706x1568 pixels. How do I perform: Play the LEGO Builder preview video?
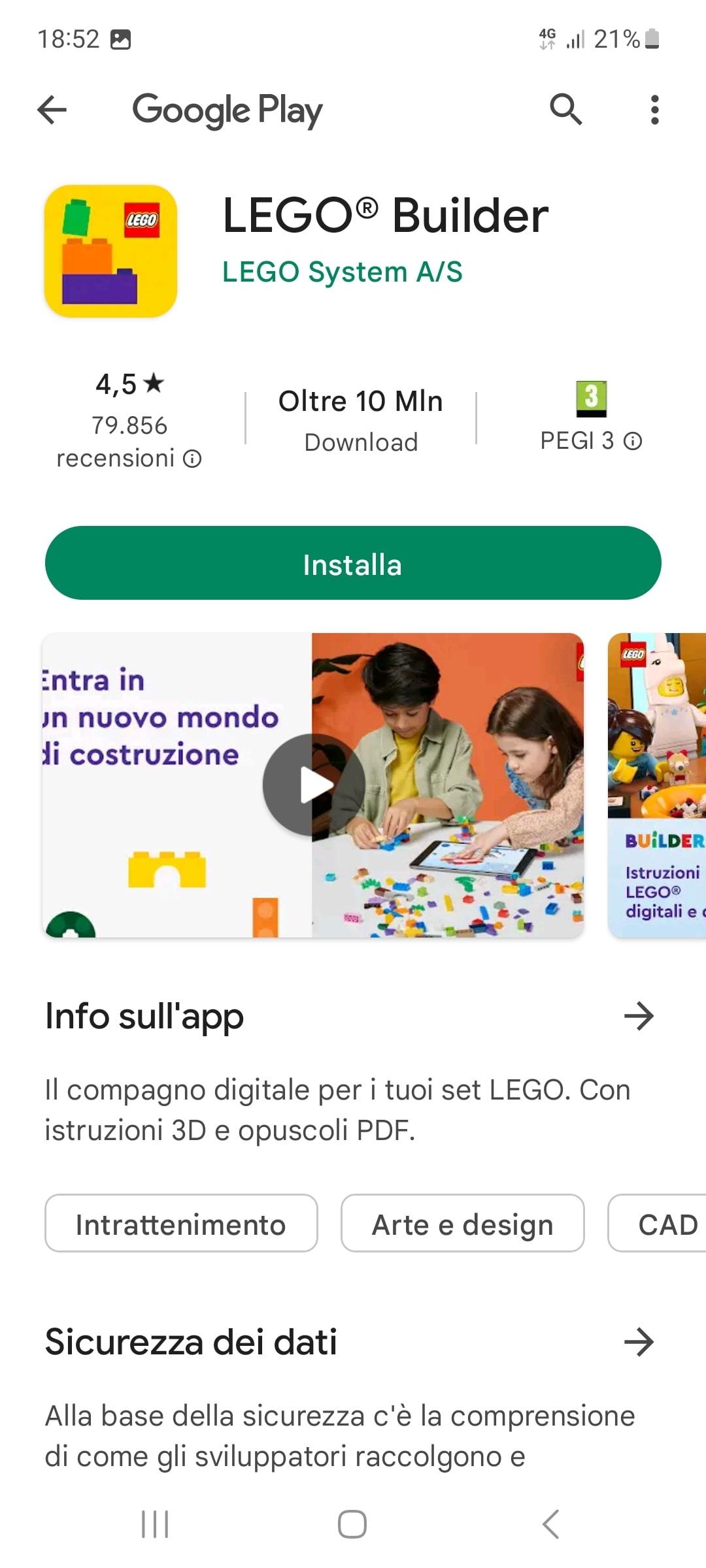click(x=314, y=785)
